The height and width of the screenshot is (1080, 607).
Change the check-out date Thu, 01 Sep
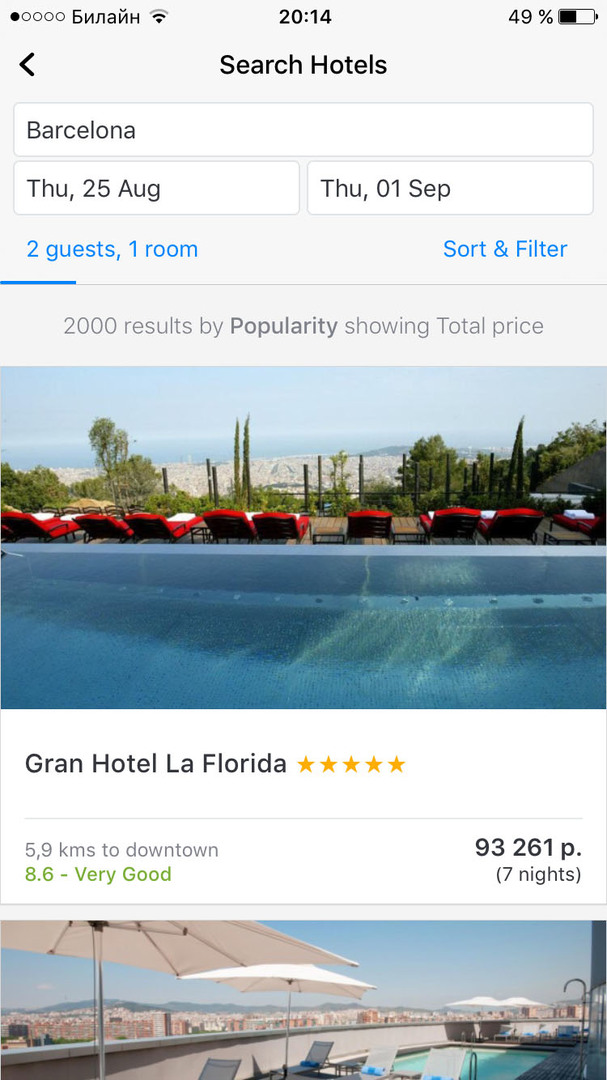[449, 188]
